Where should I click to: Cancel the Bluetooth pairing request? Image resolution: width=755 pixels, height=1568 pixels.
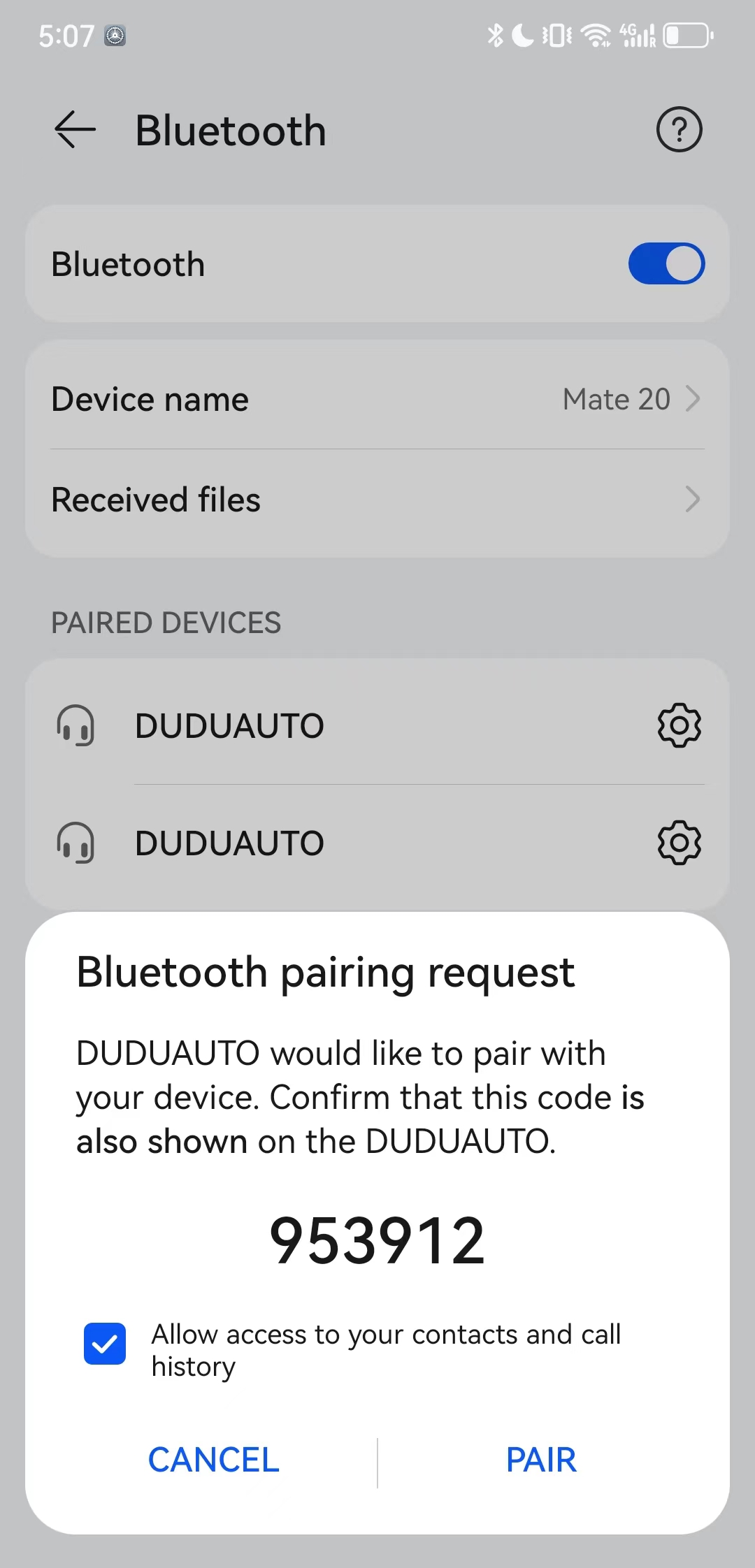coord(214,1460)
